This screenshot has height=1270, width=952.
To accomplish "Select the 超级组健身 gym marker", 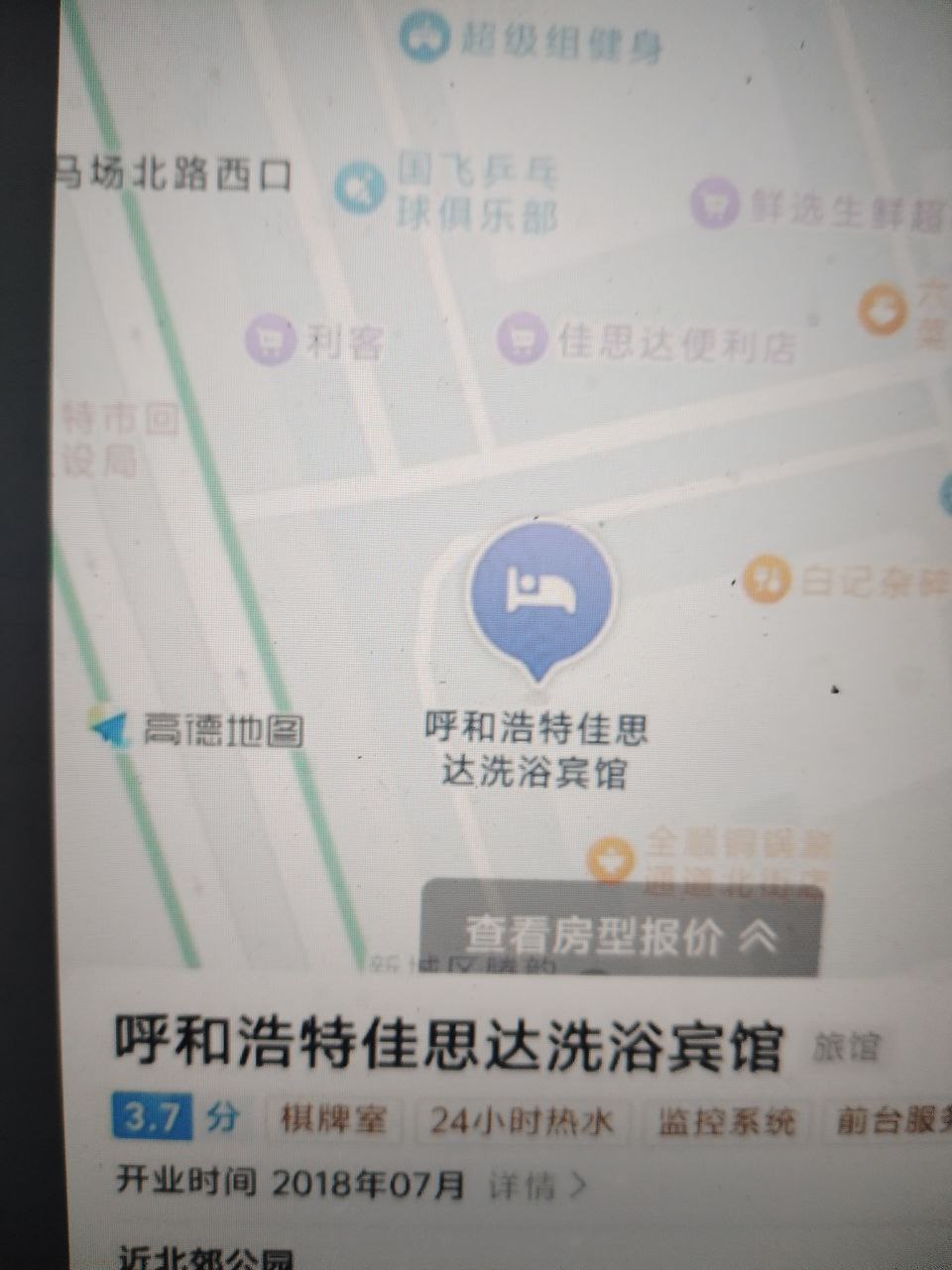I will point(425,38).
